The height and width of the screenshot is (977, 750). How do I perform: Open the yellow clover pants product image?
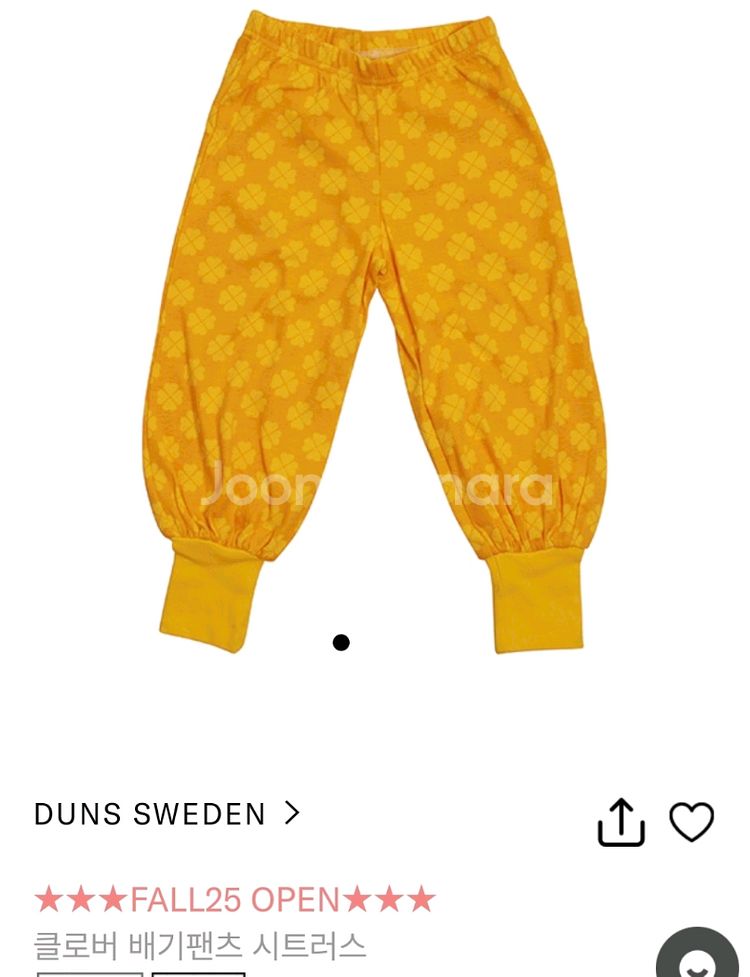[375, 330]
